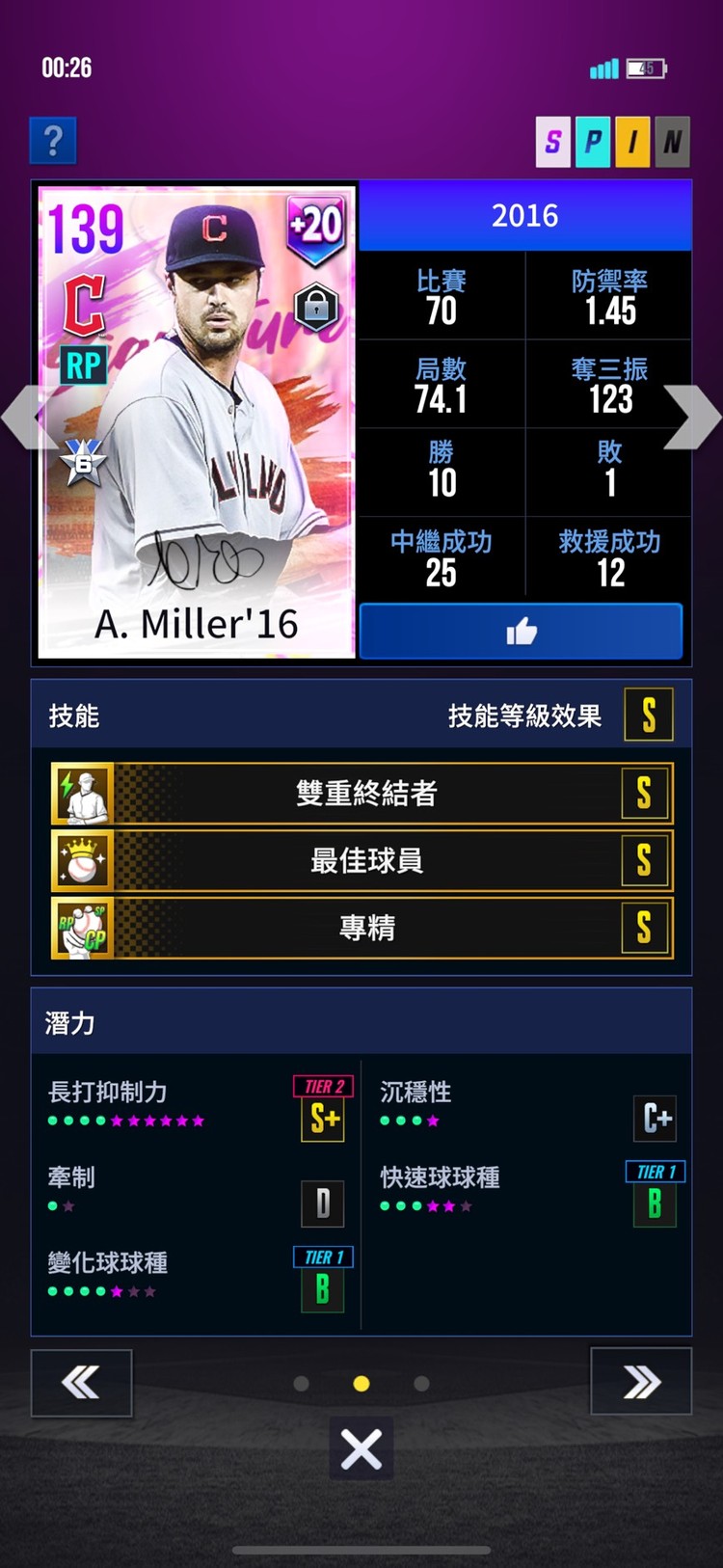The height and width of the screenshot is (1568, 723).
Task: Tap the SPIN badge
Action: pos(612,142)
